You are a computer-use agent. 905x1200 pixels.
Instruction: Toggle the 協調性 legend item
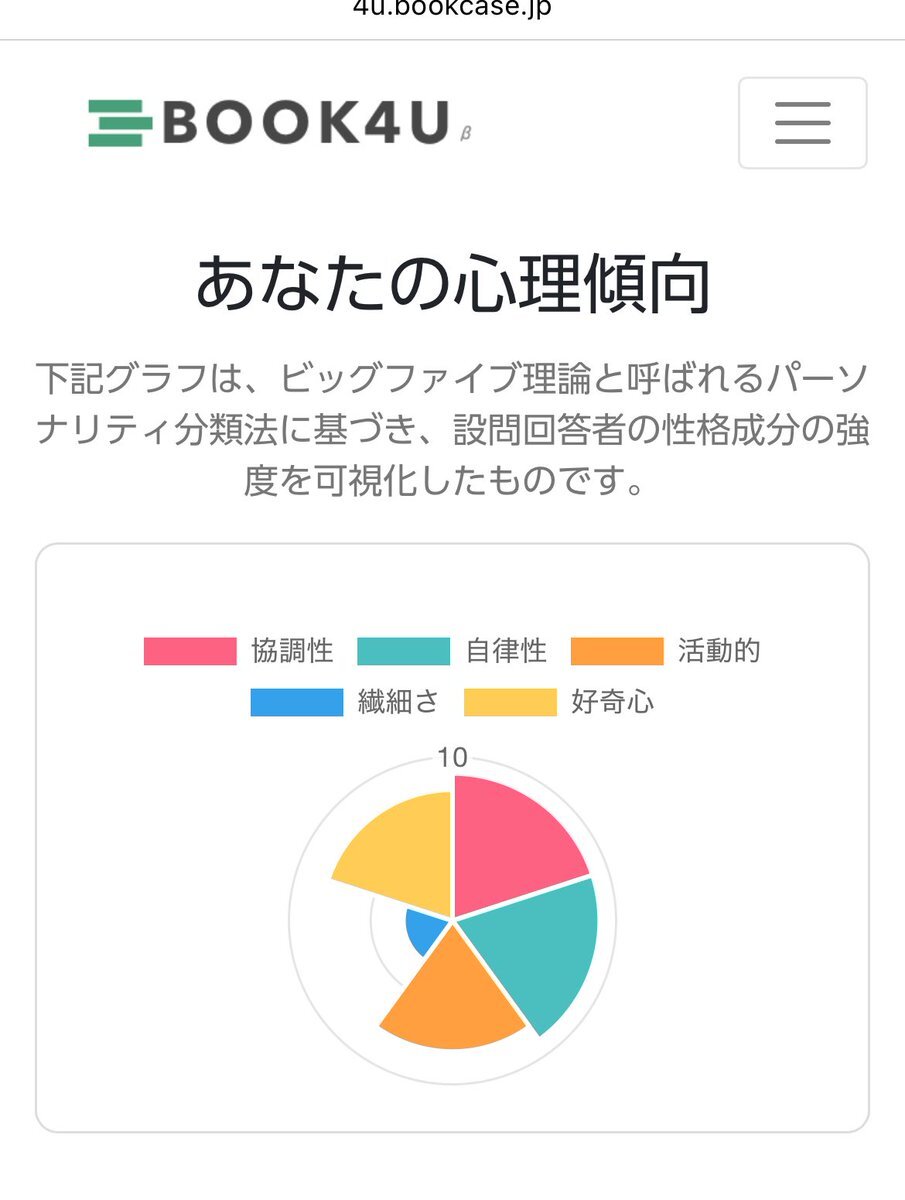238,651
